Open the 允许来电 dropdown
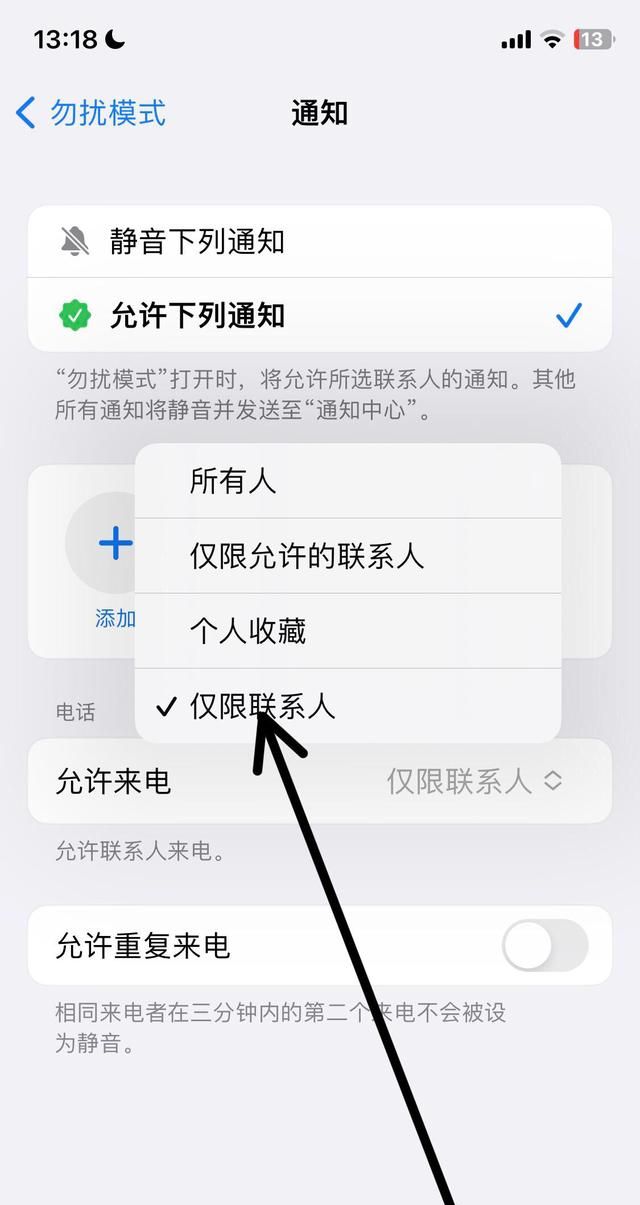The height and width of the screenshot is (1205, 640). point(474,781)
